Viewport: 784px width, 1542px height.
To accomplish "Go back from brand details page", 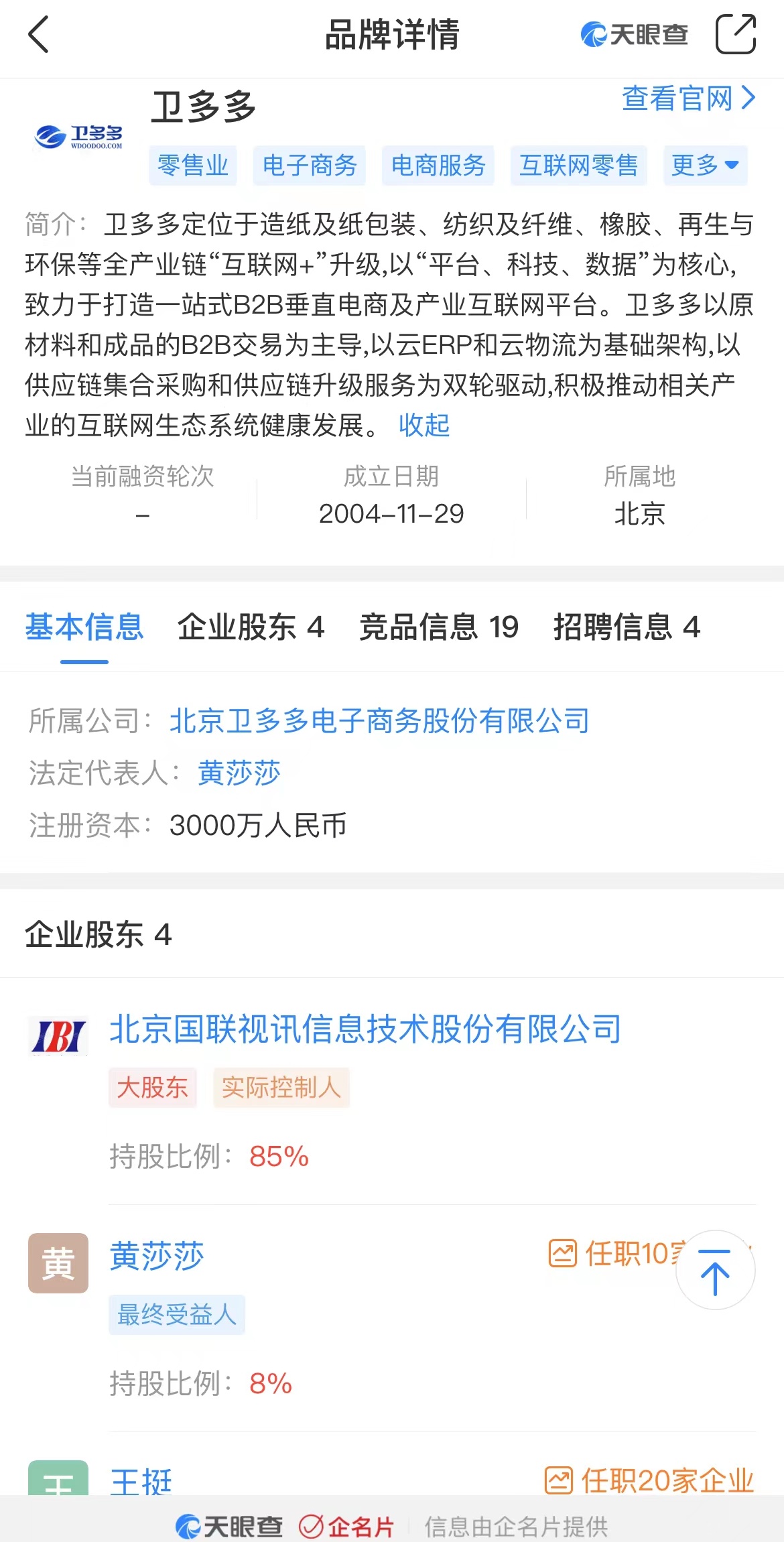I will (39, 35).
